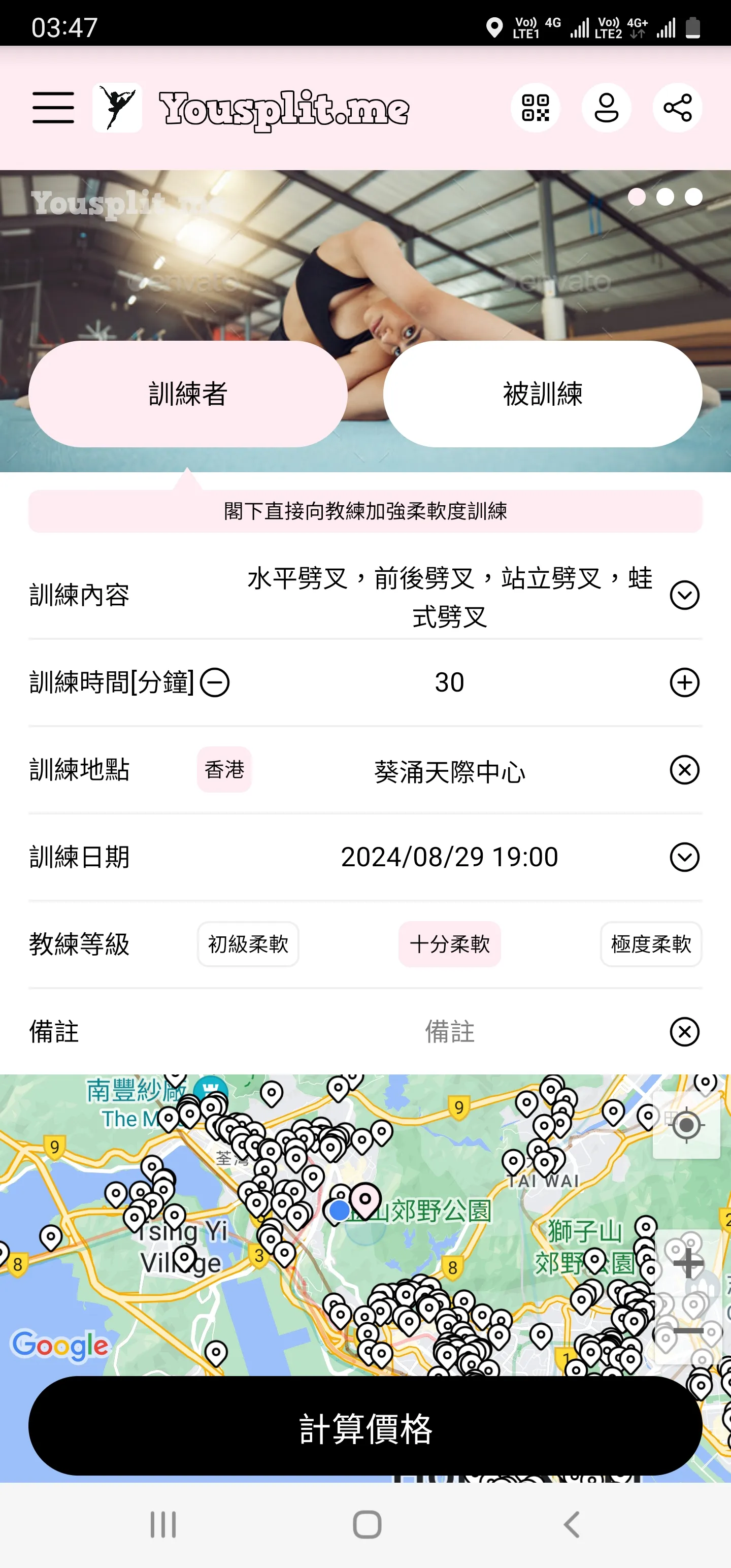Share the page via the share icon
This screenshot has width=731, height=1568.
(x=677, y=107)
